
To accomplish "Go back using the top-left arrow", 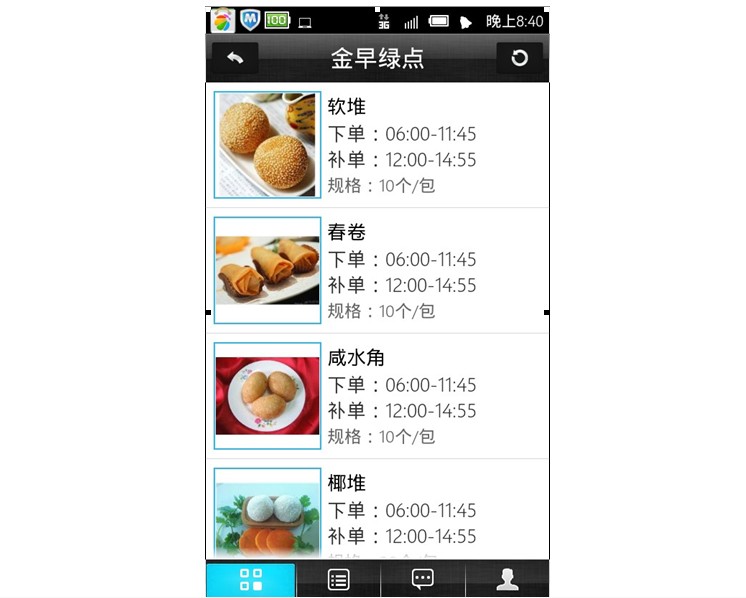I will tap(235, 58).
